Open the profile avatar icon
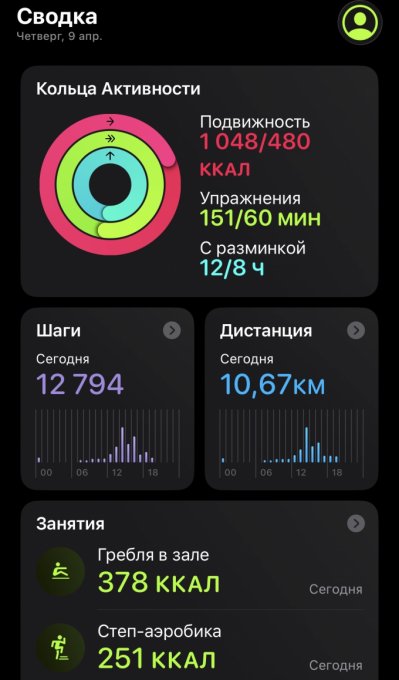 [x=360, y=22]
